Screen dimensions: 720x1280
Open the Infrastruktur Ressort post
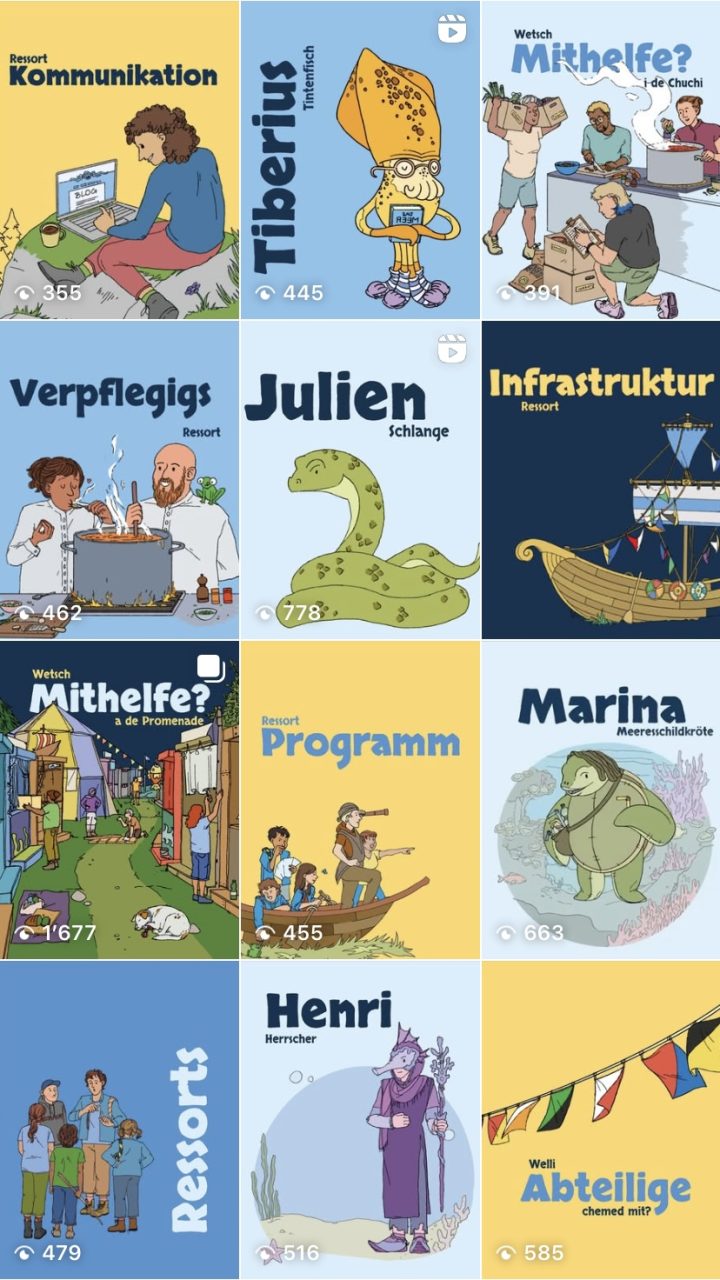point(600,480)
